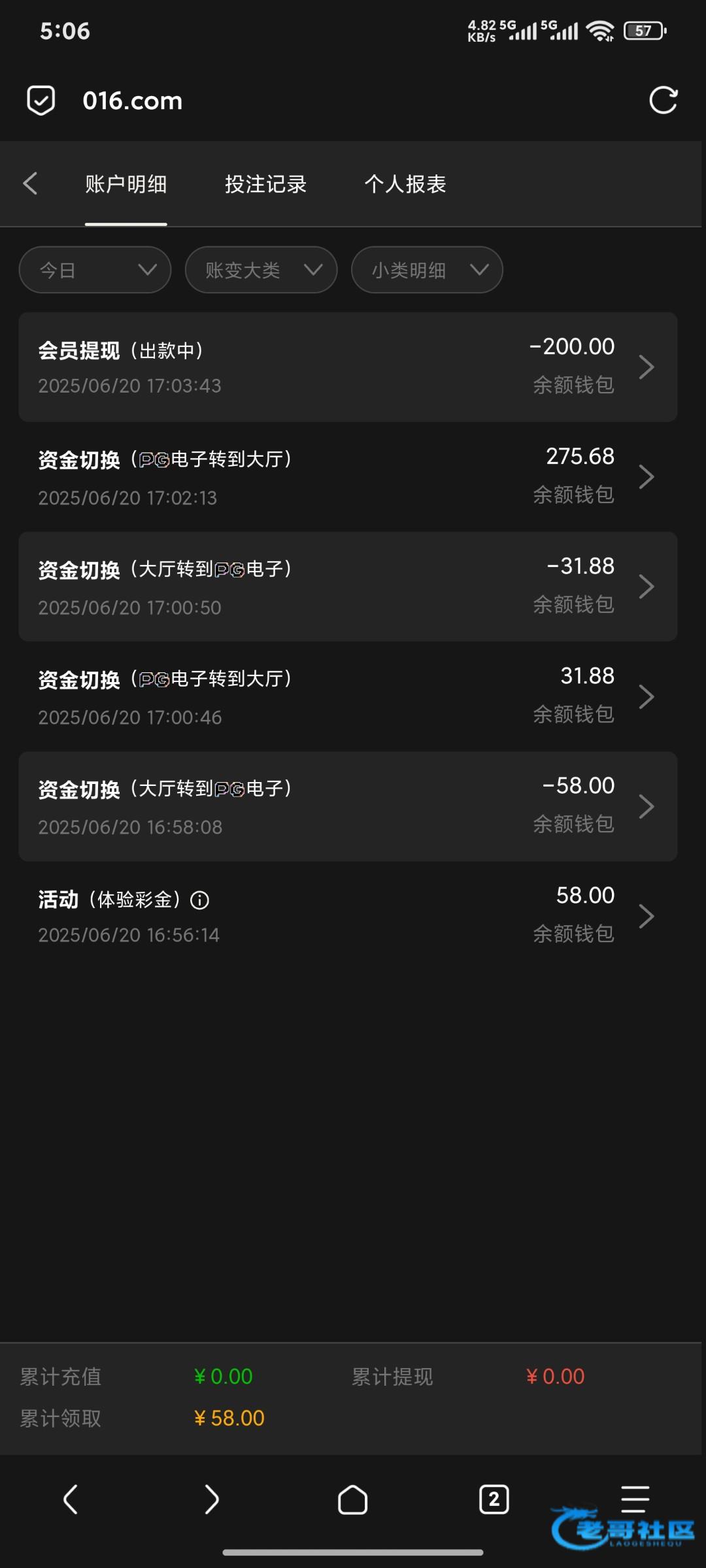
Task: Open the browser tab switcher showing 2
Action: 494,1499
